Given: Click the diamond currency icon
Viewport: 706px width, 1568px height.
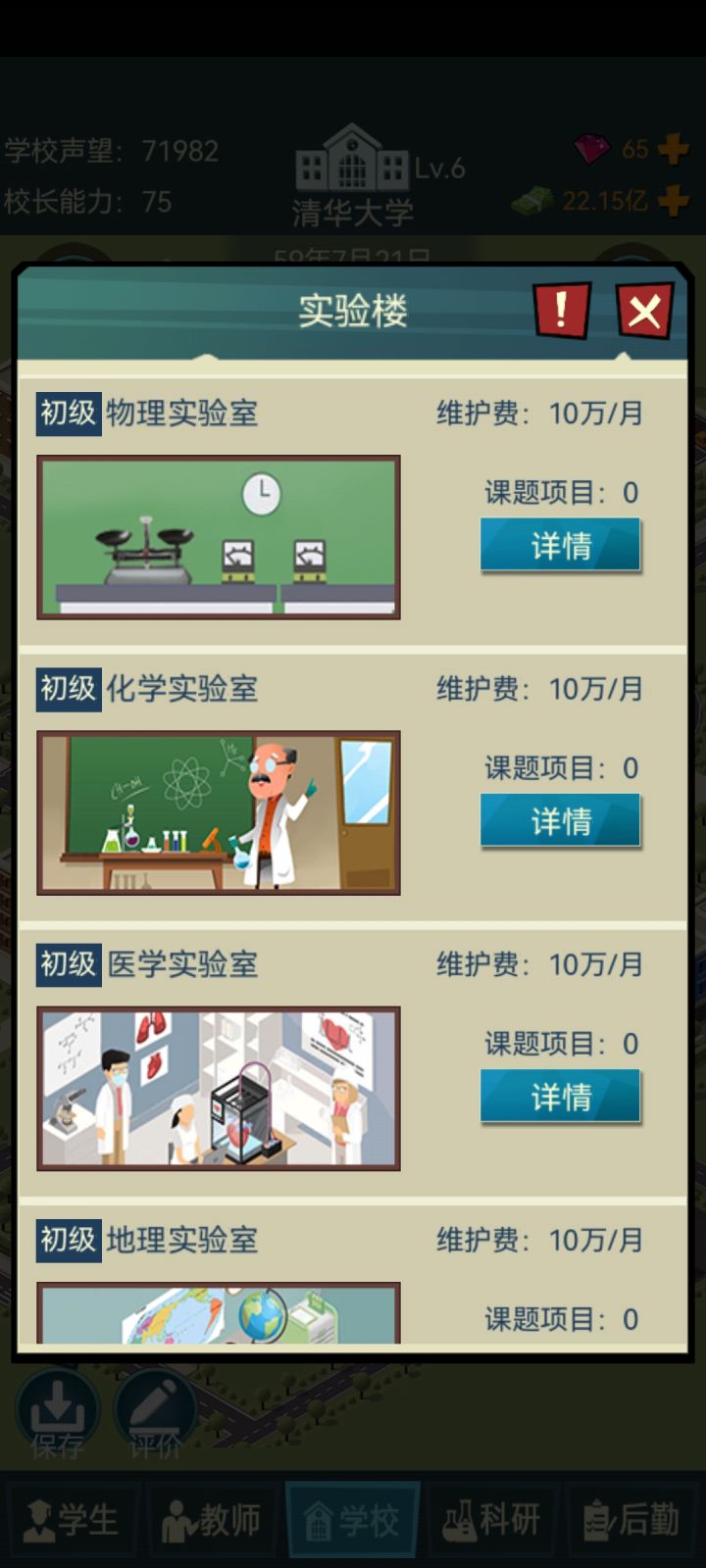Looking at the screenshot, I should [x=591, y=150].
